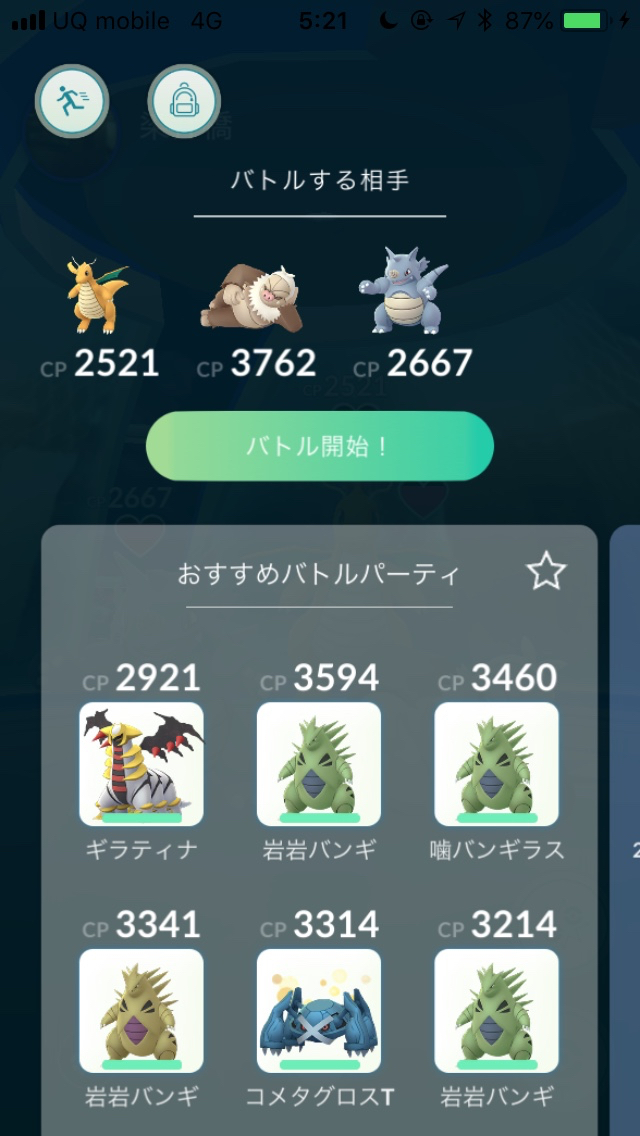Select 岩岩バンギ CP 3594 slot
Image resolution: width=640 pixels, height=1136 pixels.
pos(319,764)
